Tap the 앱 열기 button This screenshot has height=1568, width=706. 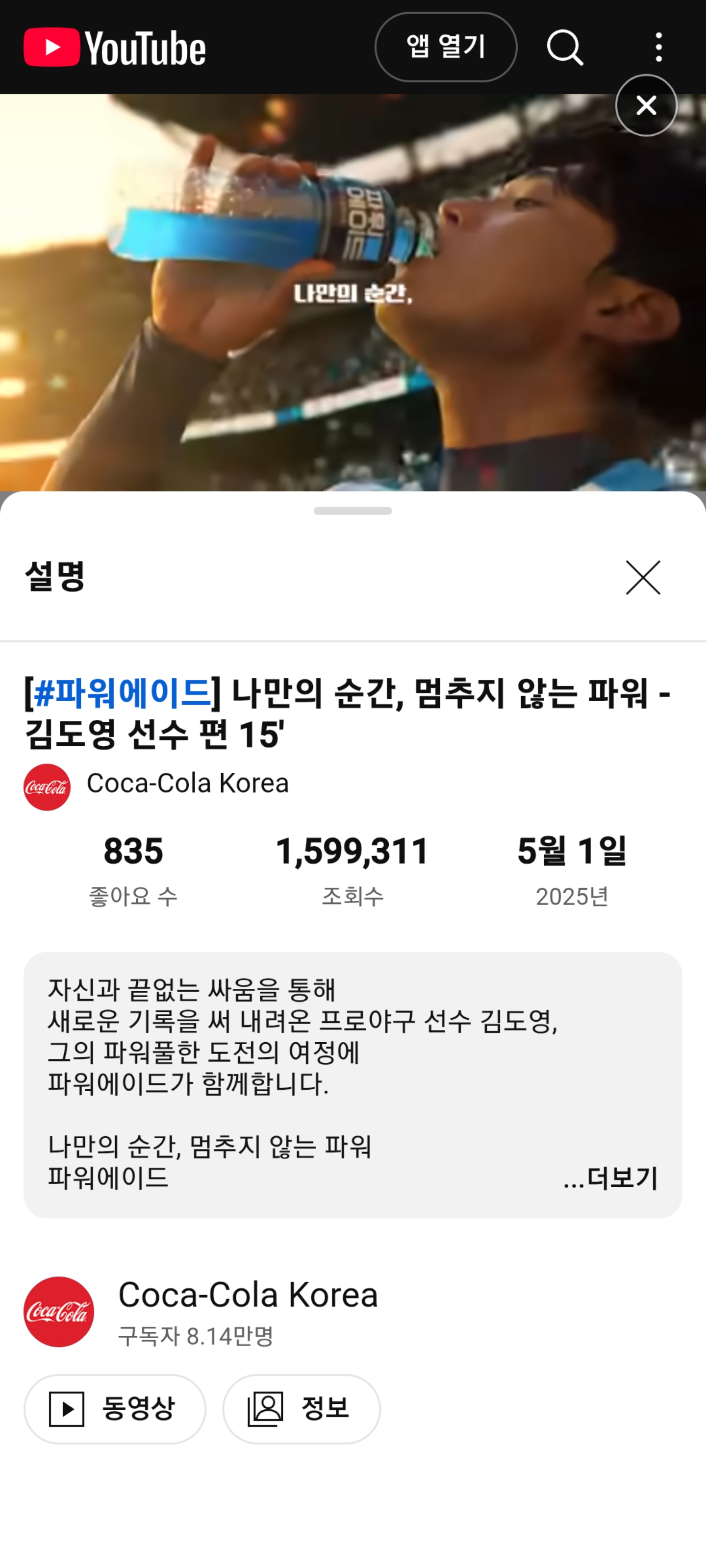point(445,48)
